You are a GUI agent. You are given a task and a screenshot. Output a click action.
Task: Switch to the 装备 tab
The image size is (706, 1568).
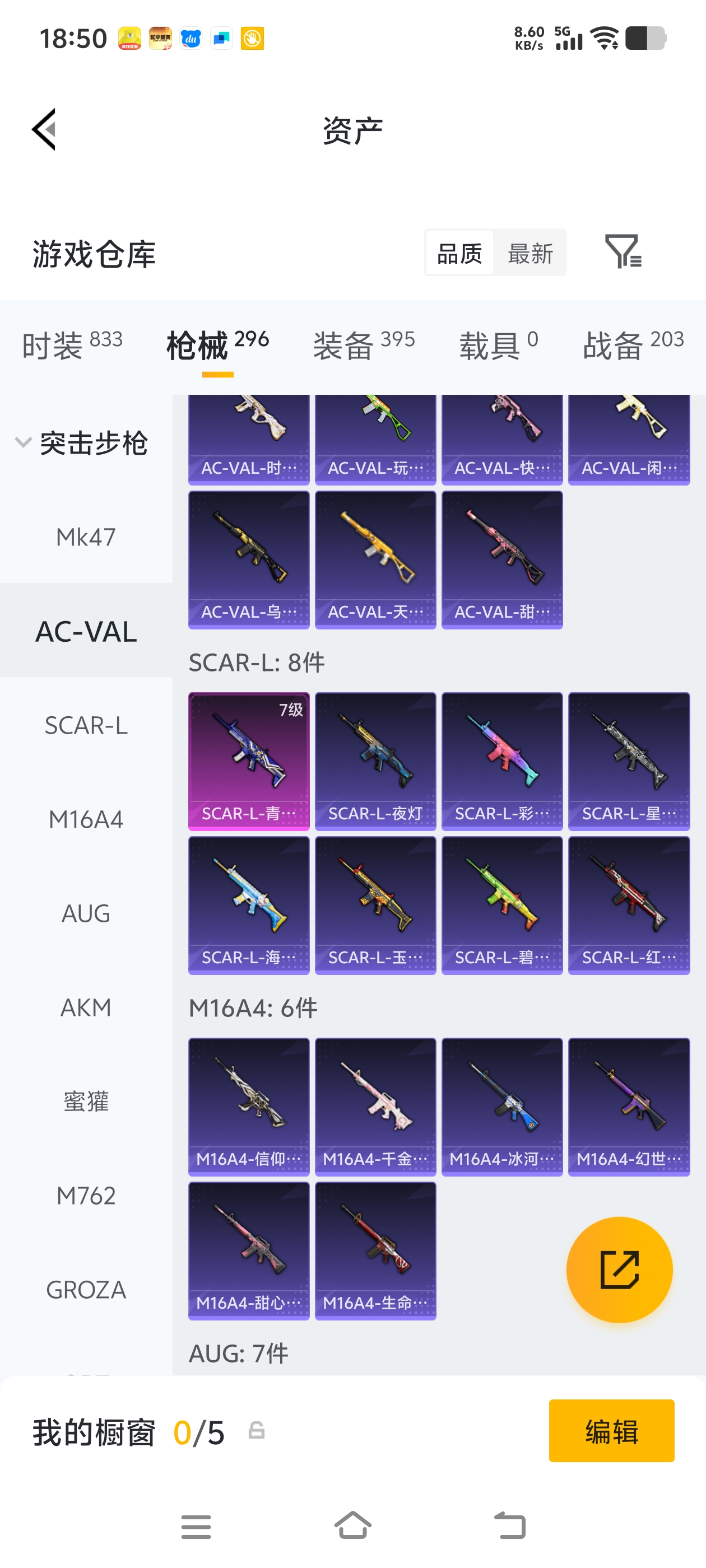(364, 344)
